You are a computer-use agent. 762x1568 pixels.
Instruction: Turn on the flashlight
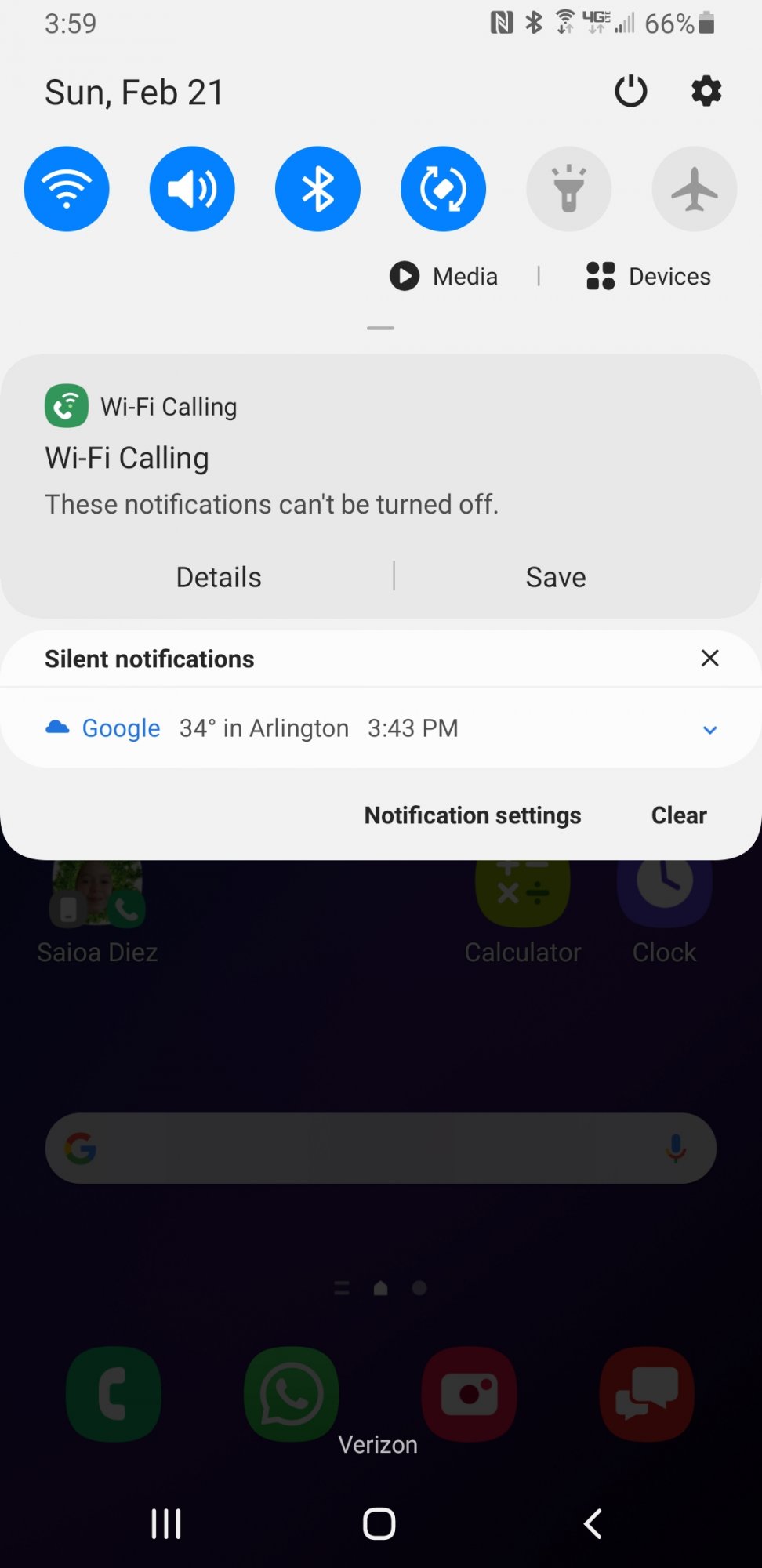[568, 189]
